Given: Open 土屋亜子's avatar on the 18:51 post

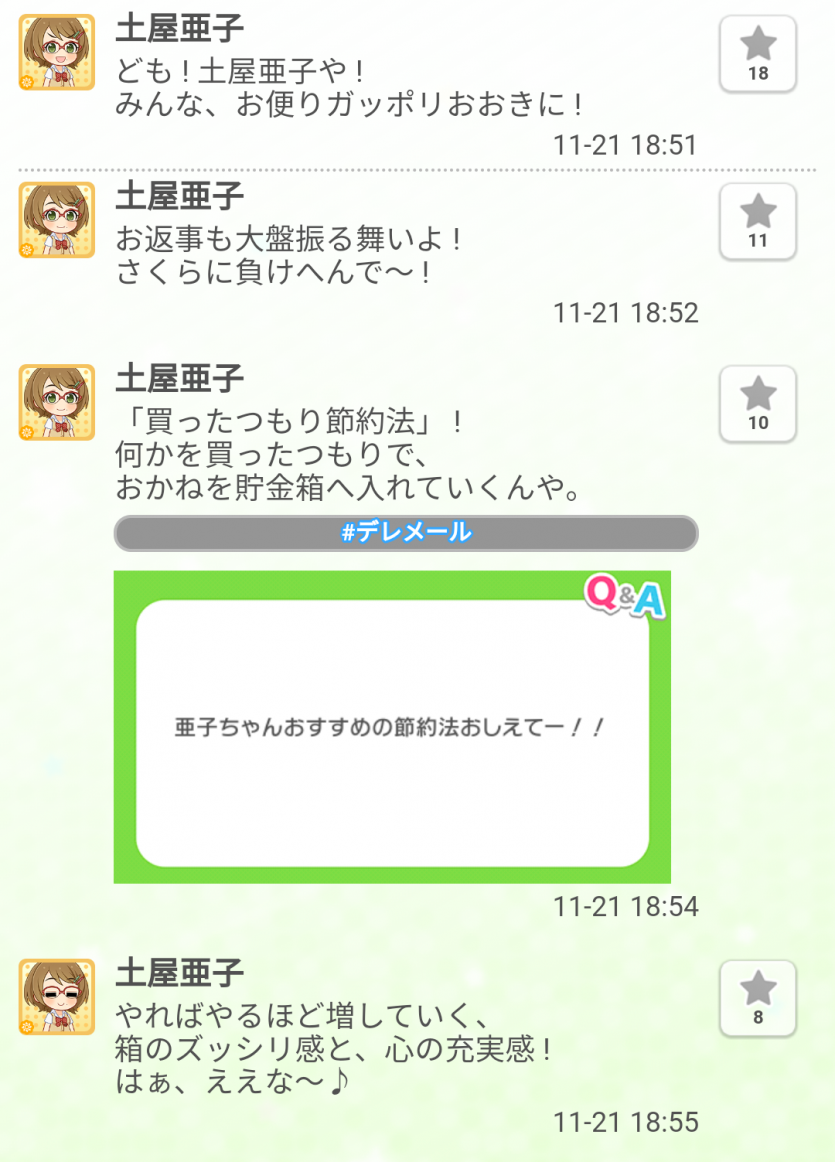Looking at the screenshot, I should click(x=57, y=53).
